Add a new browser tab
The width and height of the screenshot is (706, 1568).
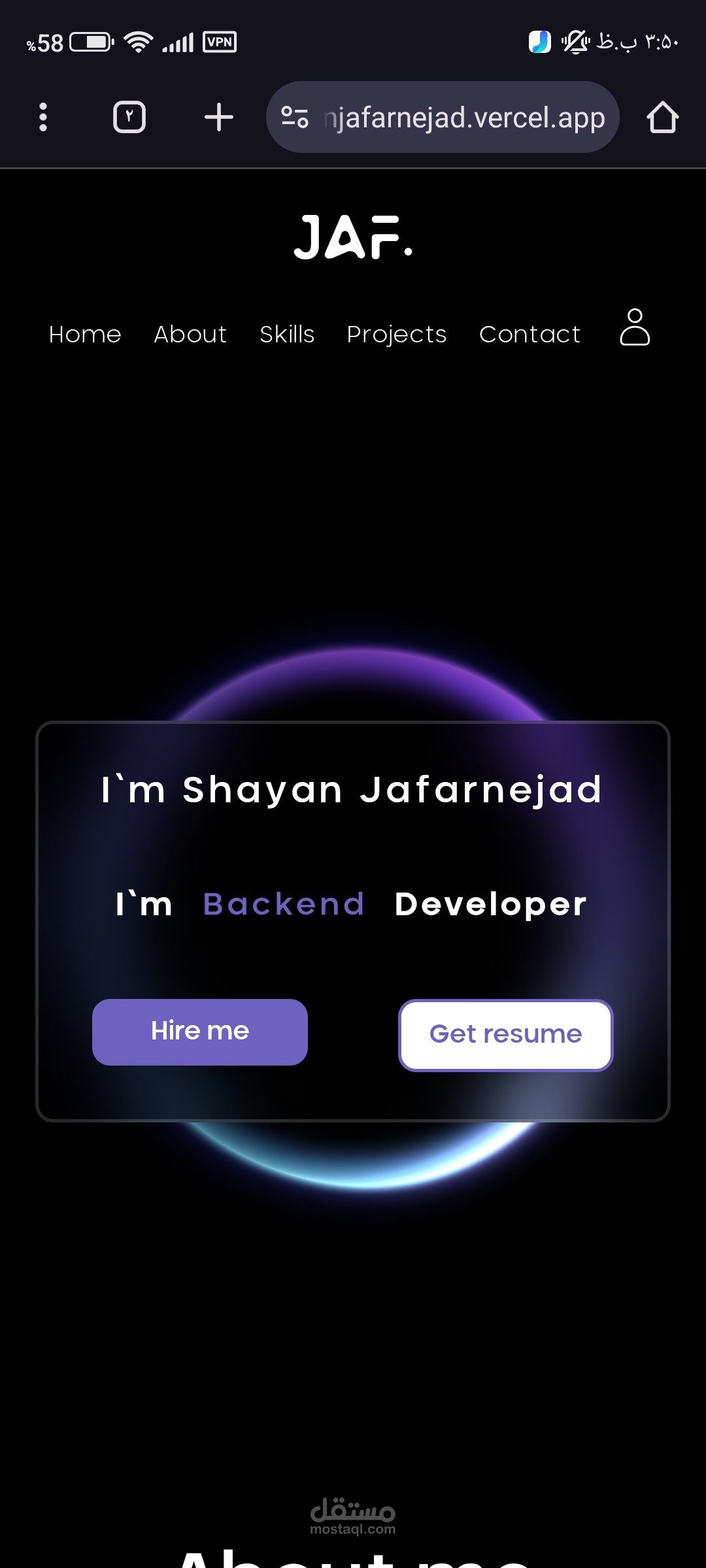[218, 118]
